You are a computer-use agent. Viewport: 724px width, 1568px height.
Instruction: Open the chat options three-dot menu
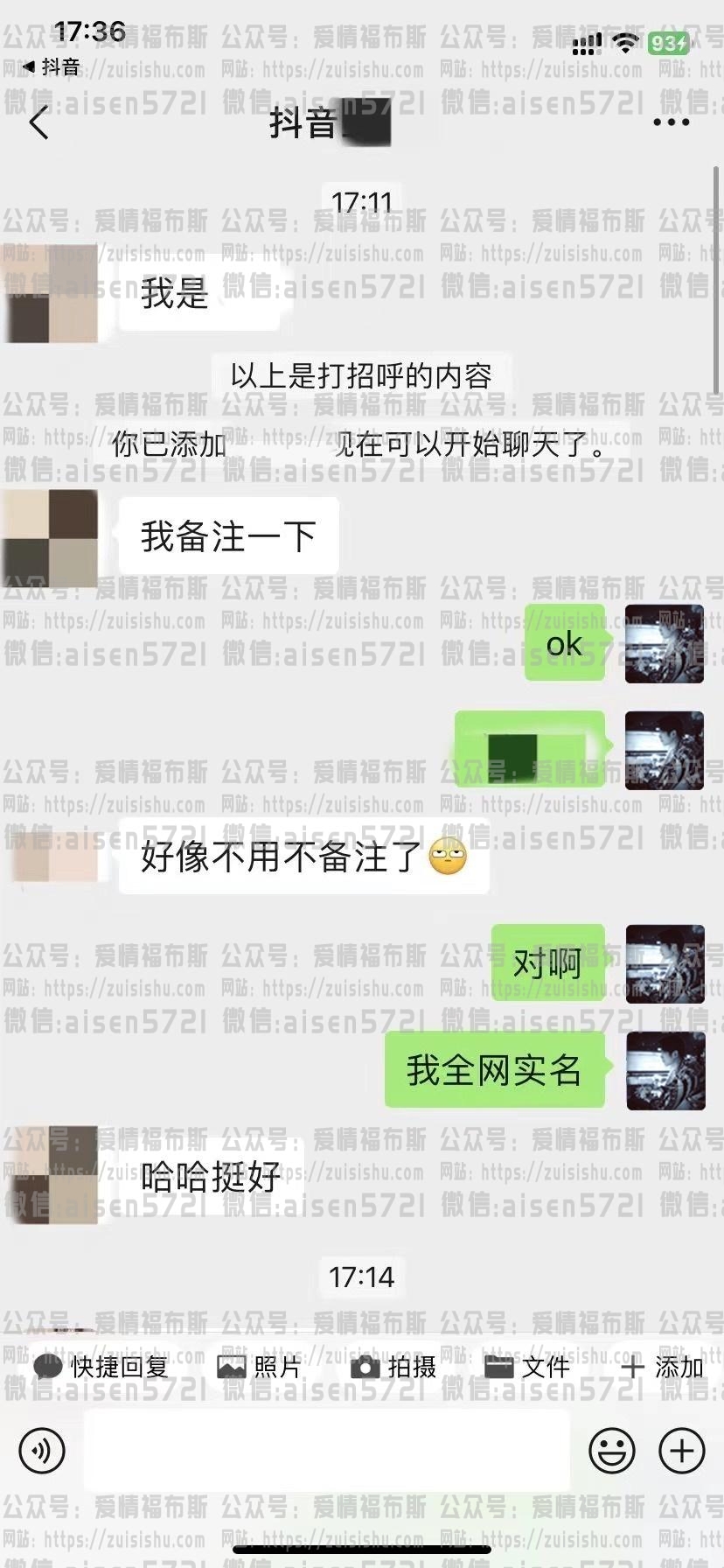tap(671, 122)
